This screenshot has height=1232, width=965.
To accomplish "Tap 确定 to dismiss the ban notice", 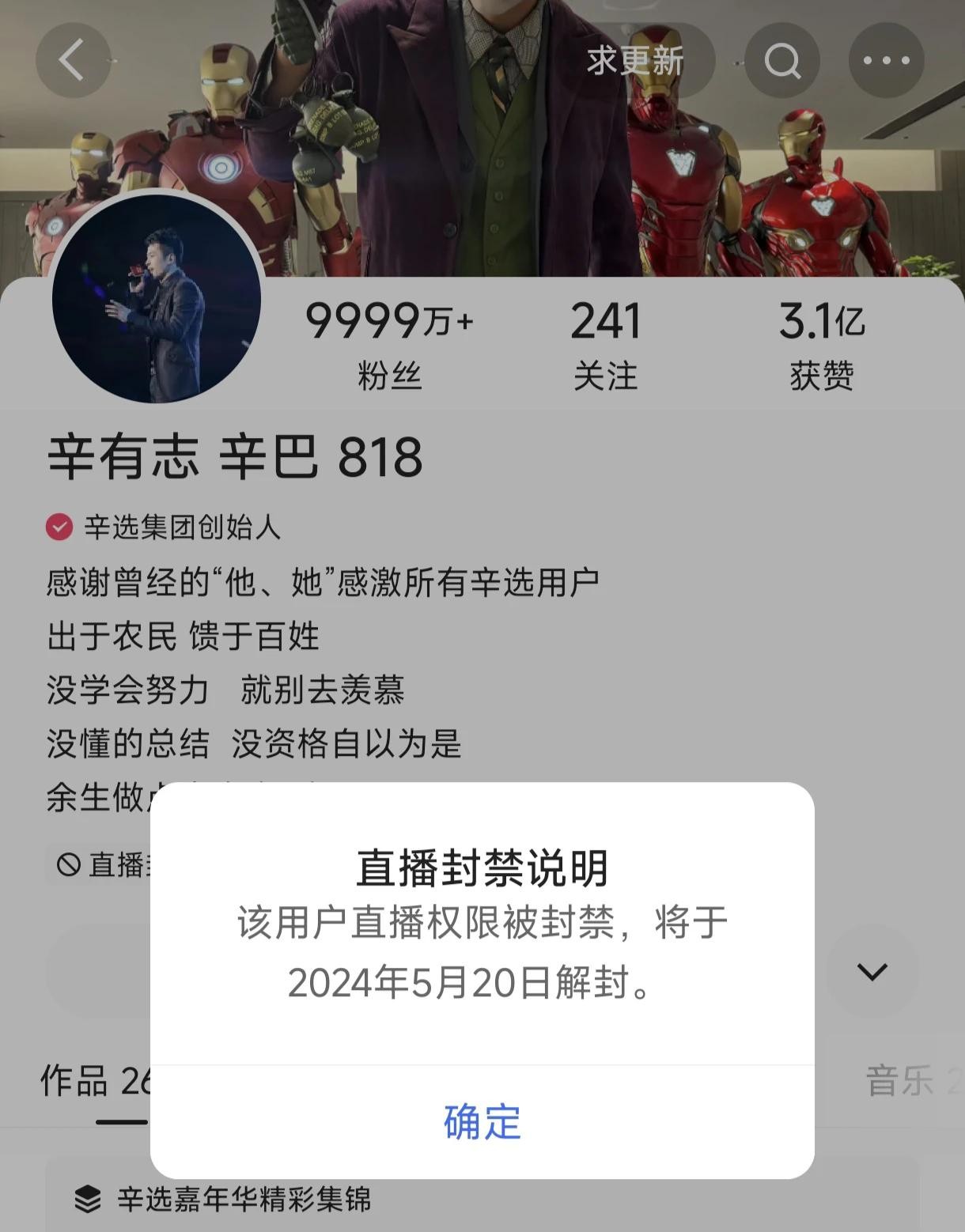I will coord(482,1121).
